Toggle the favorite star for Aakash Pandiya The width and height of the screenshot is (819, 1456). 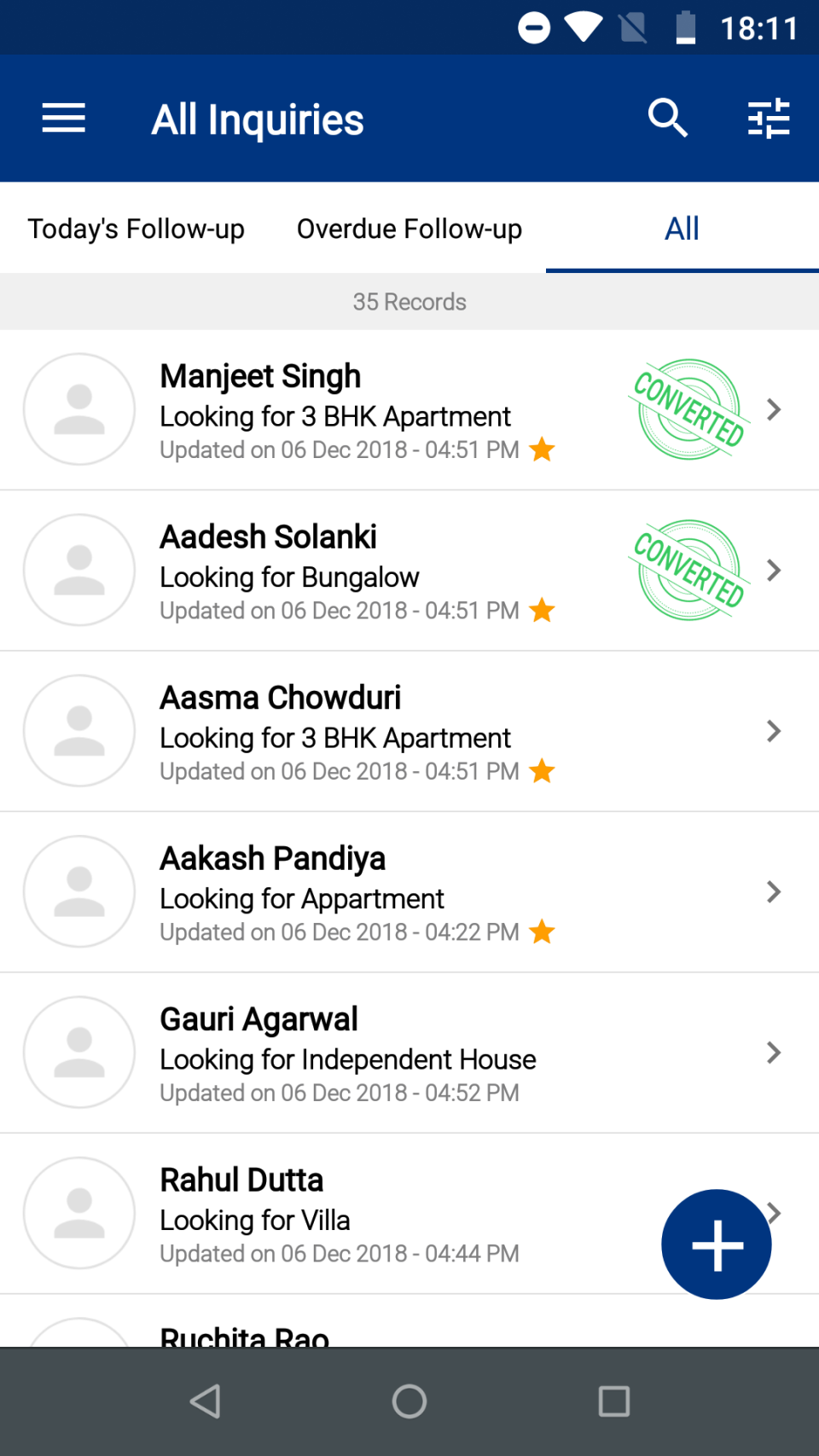[x=543, y=932]
